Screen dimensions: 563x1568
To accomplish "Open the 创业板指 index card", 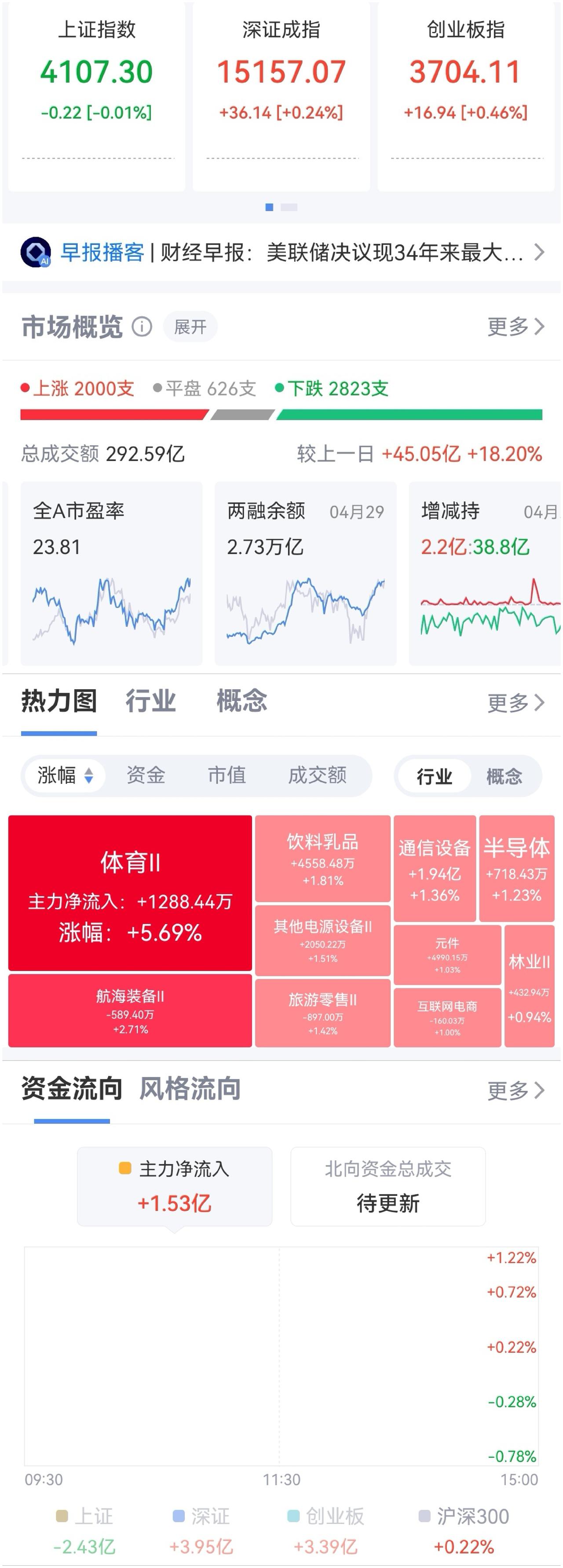I will pyautogui.click(x=466, y=96).
